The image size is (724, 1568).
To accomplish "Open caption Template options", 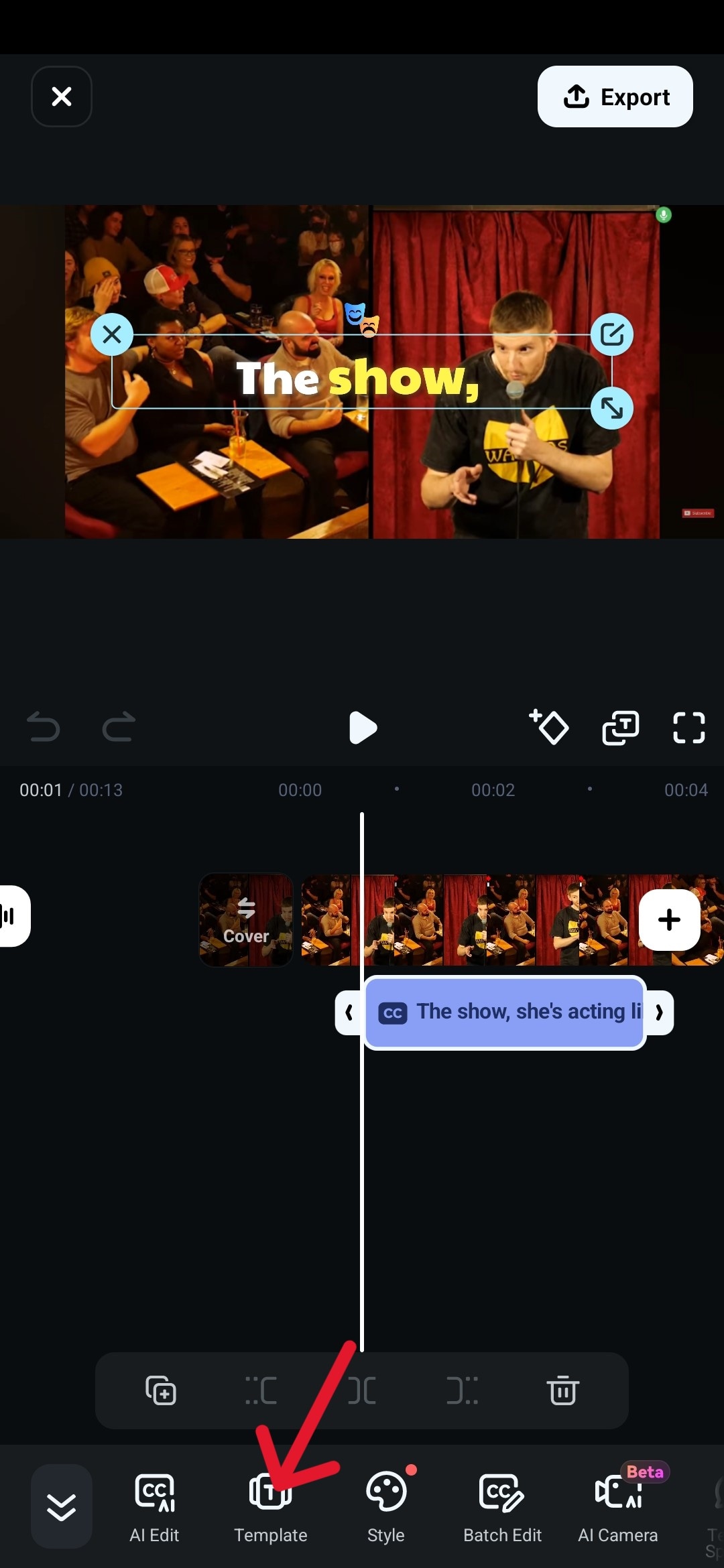I will [x=270, y=1505].
